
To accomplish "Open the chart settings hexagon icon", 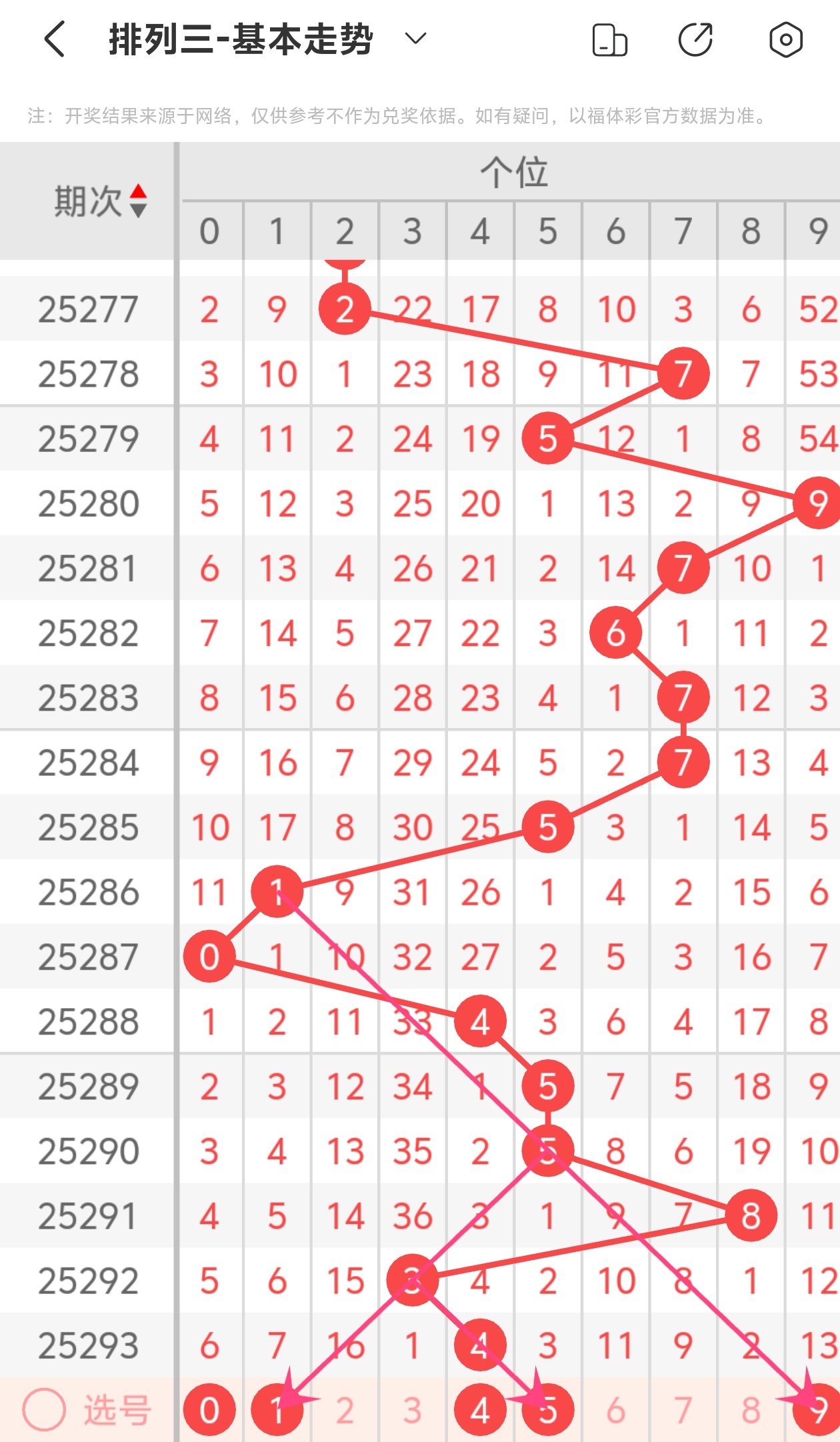I will point(785,39).
